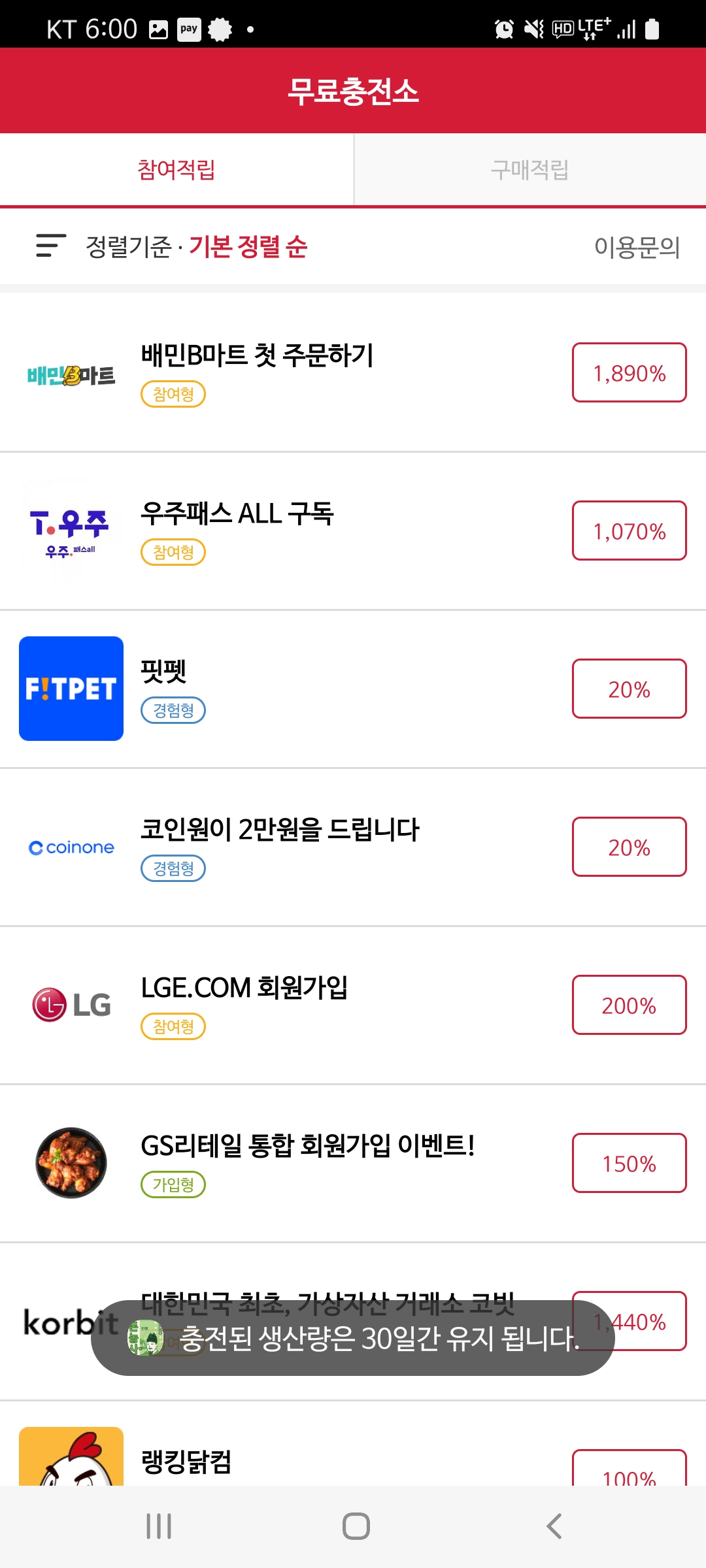Tap the 1,070% reward button
Image resolution: width=706 pixels, height=1568 pixels.
pyautogui.click(x=629, y=531)
